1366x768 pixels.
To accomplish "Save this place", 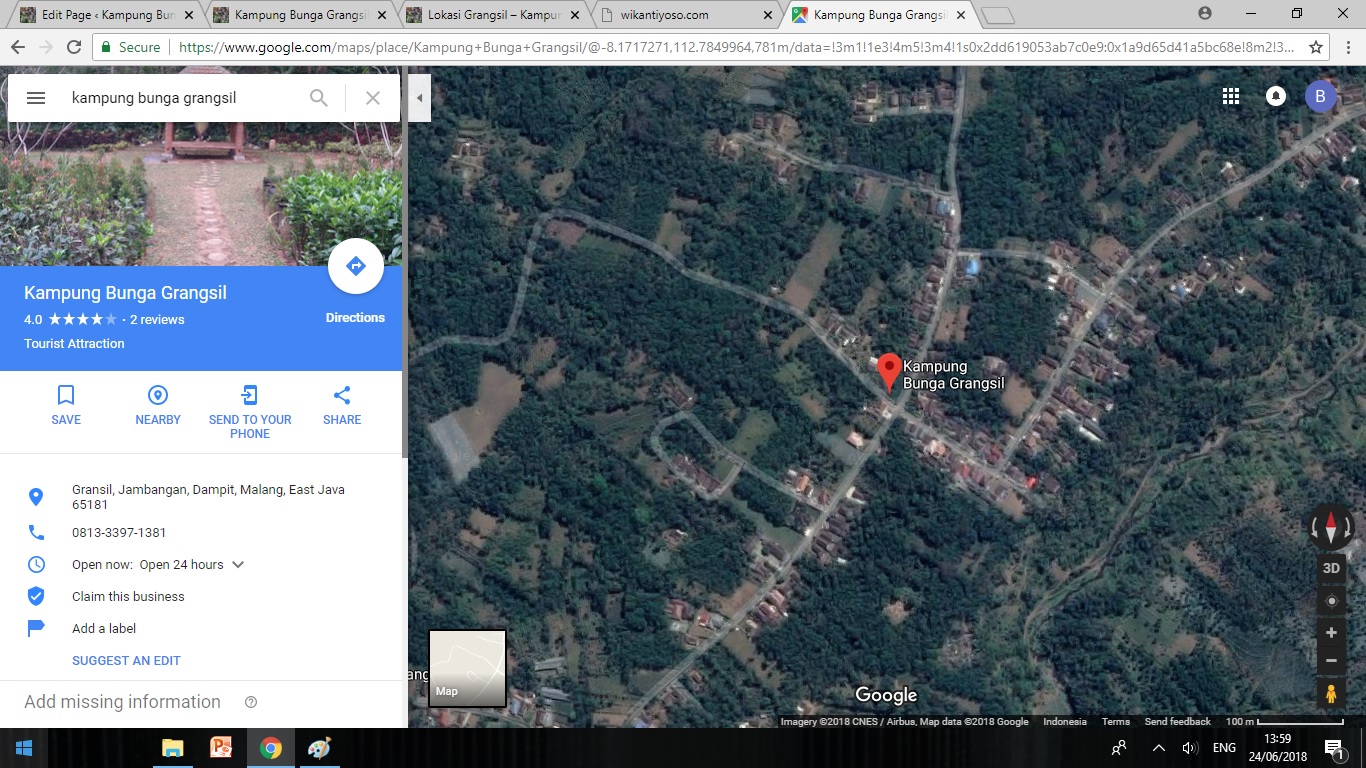I will pyautogui.click(x=66, y=405).
